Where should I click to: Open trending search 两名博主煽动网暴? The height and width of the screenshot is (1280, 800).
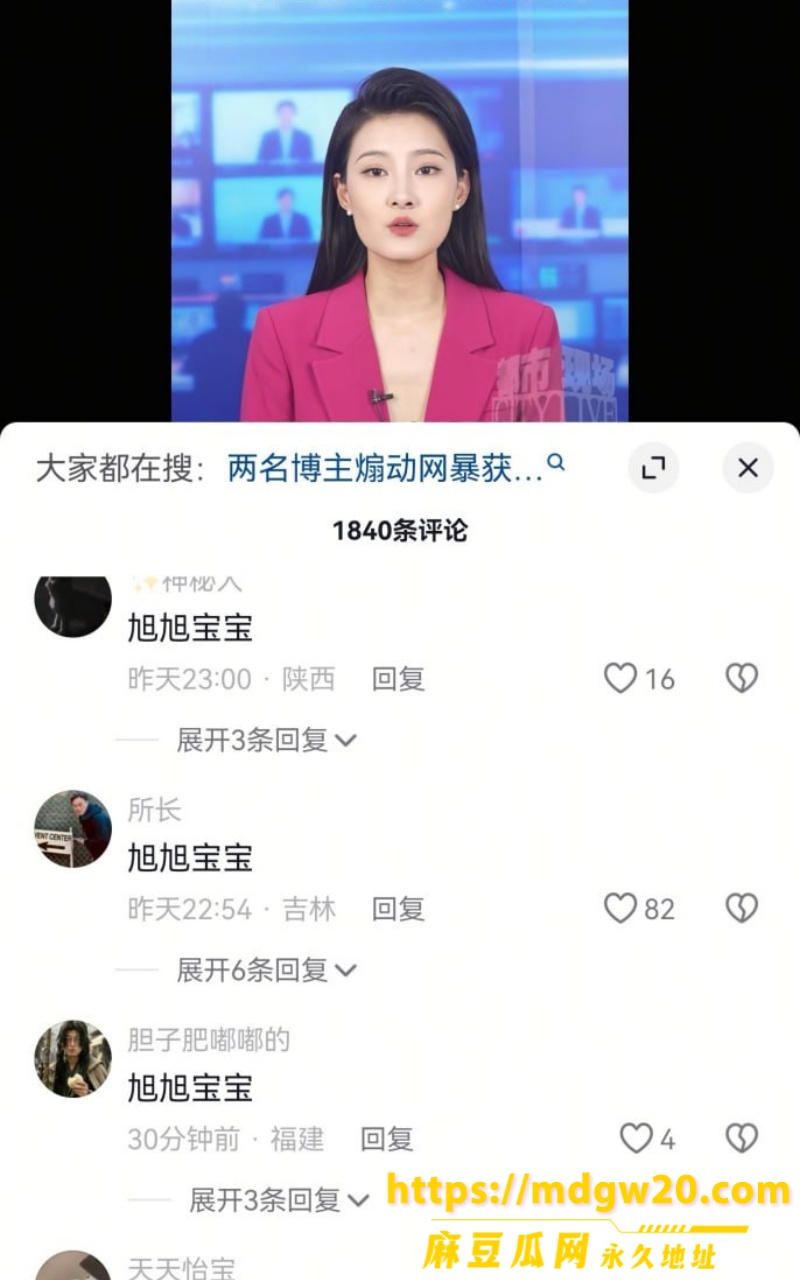tap(396, 467)
